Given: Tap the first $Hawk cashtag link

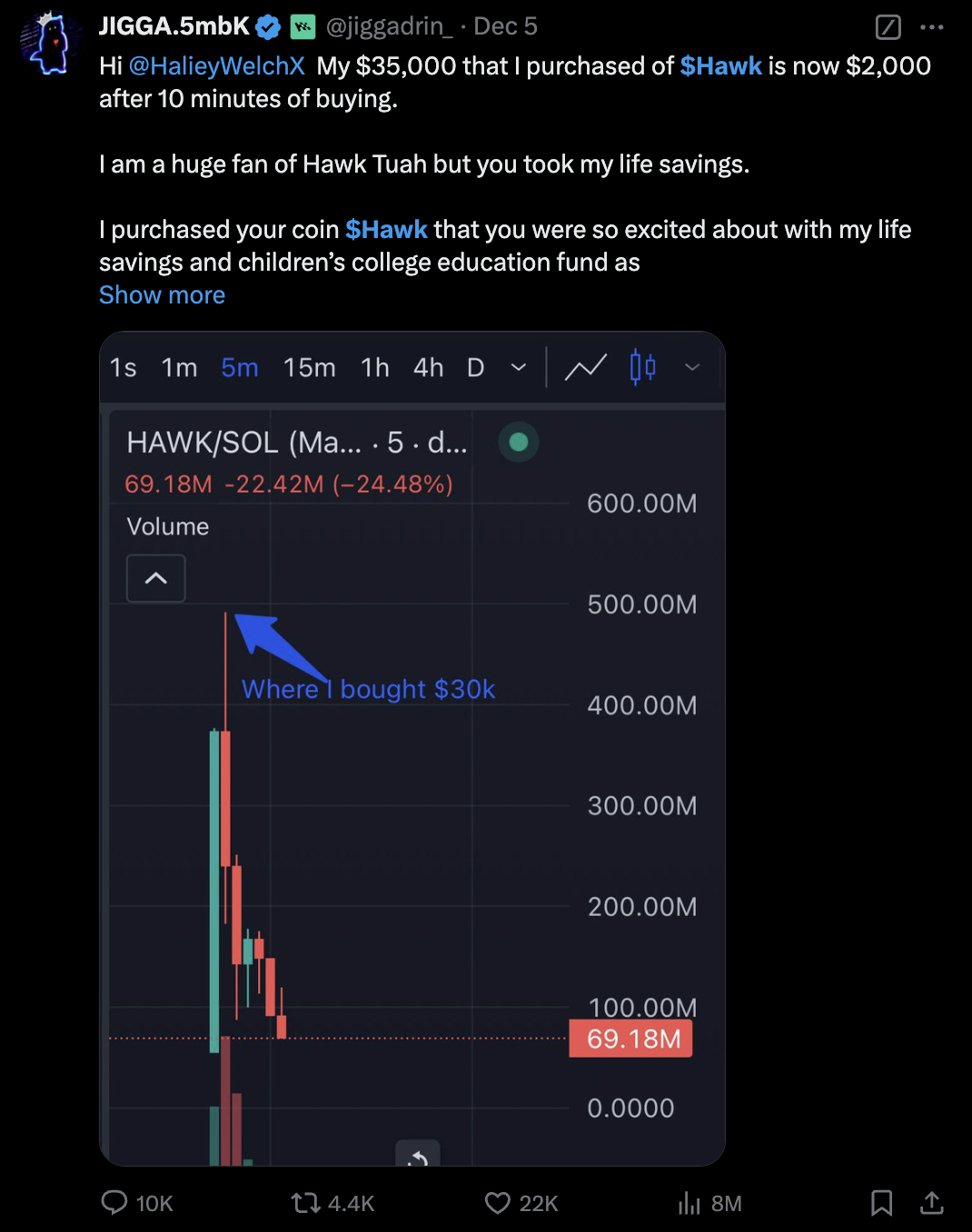Looking at the screenshot, I should (720, 66).
